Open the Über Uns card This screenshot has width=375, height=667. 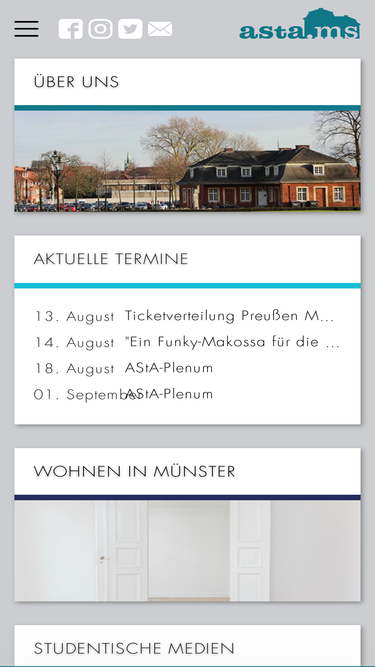[x=188, y=135]
